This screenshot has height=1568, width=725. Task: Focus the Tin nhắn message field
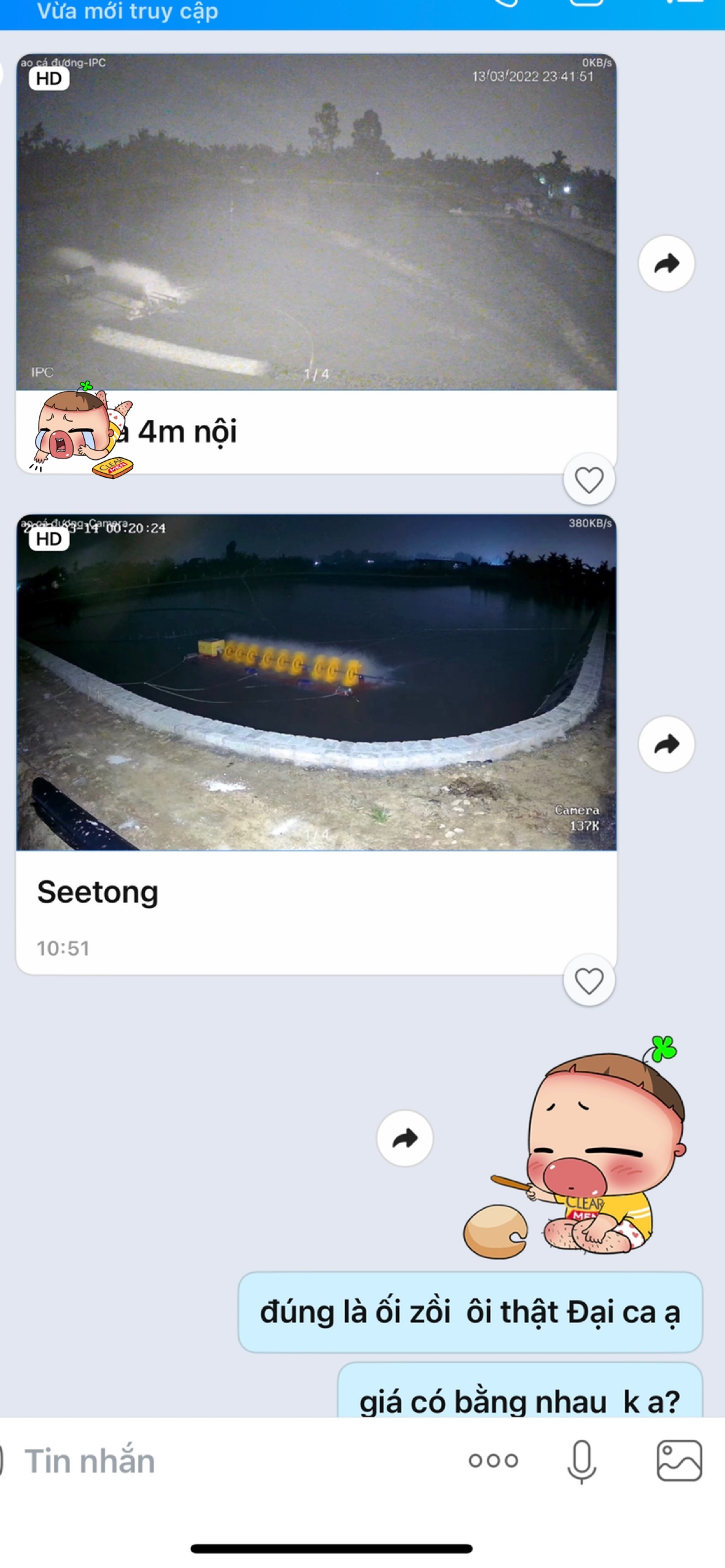tap(233, 1461)
